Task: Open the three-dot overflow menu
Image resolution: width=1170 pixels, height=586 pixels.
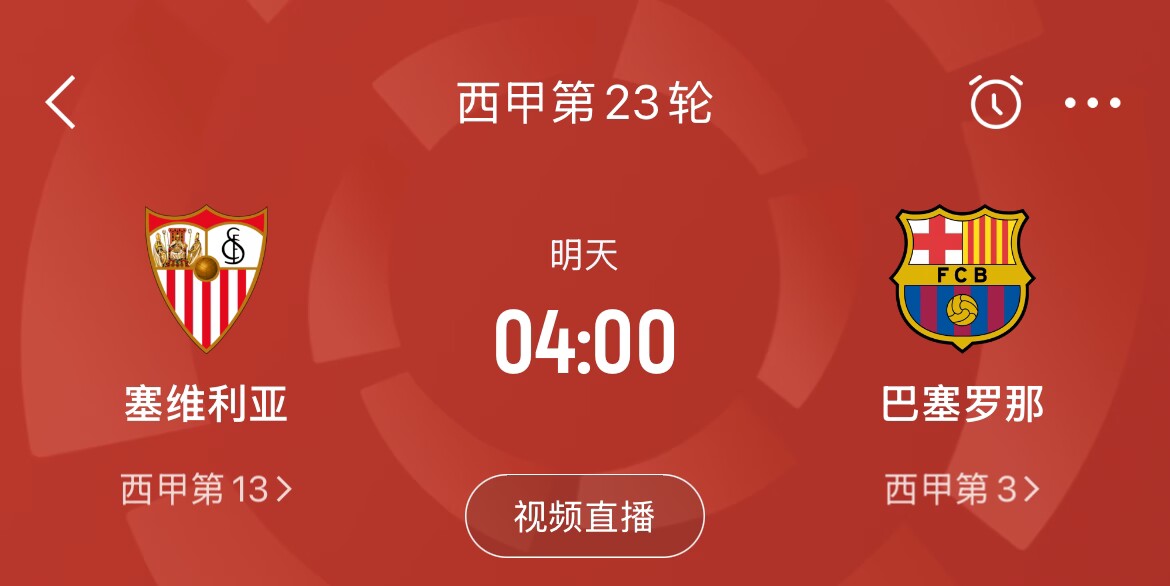Action: [x=1092, y=102]
